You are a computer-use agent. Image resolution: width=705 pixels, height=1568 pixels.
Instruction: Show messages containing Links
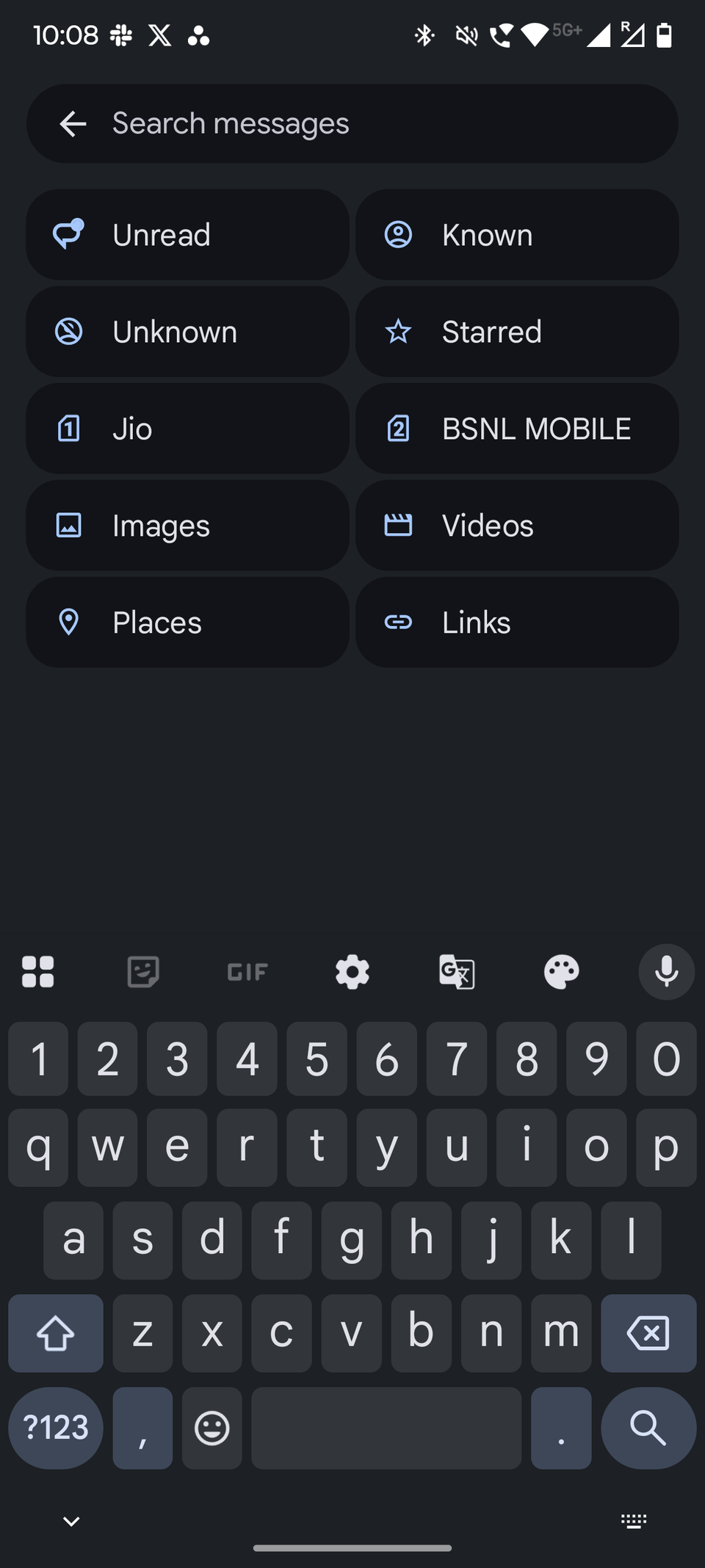tap(516, 622)
